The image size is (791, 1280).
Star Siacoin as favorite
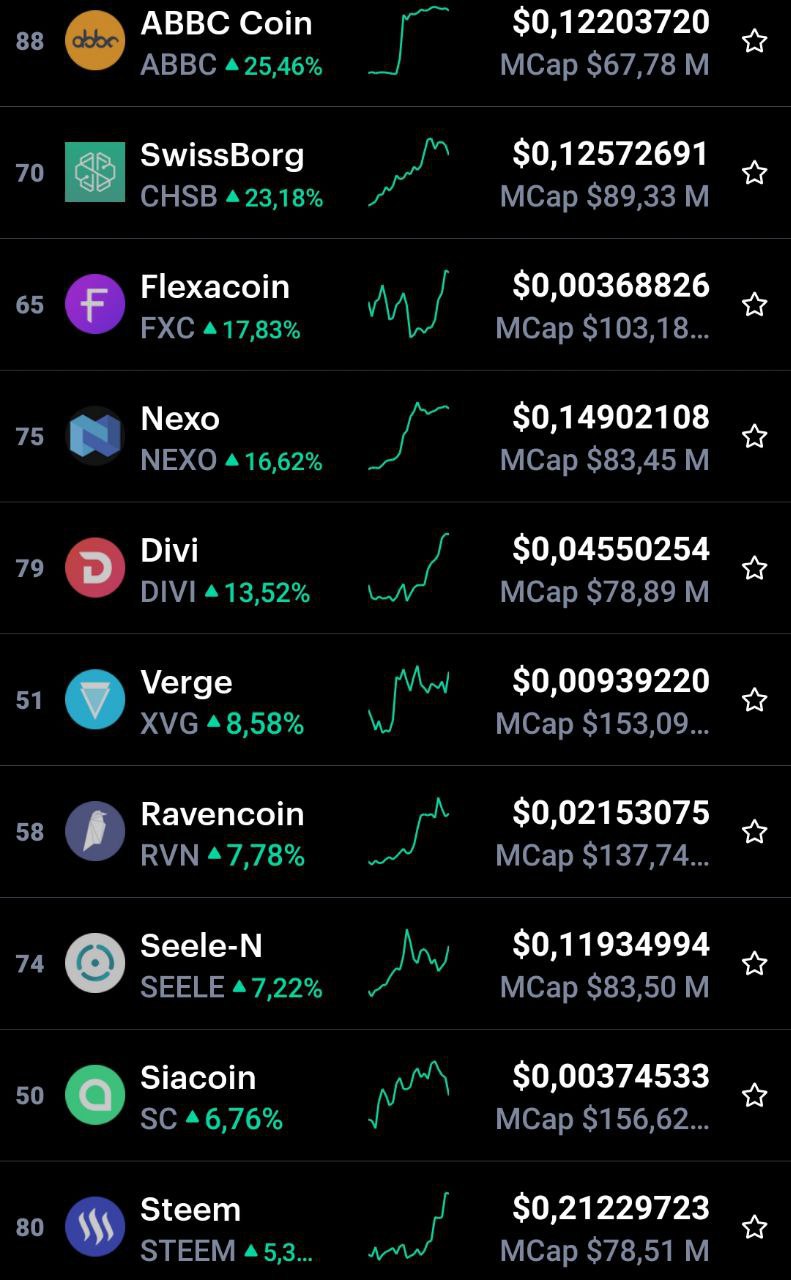coord(754,1095)
